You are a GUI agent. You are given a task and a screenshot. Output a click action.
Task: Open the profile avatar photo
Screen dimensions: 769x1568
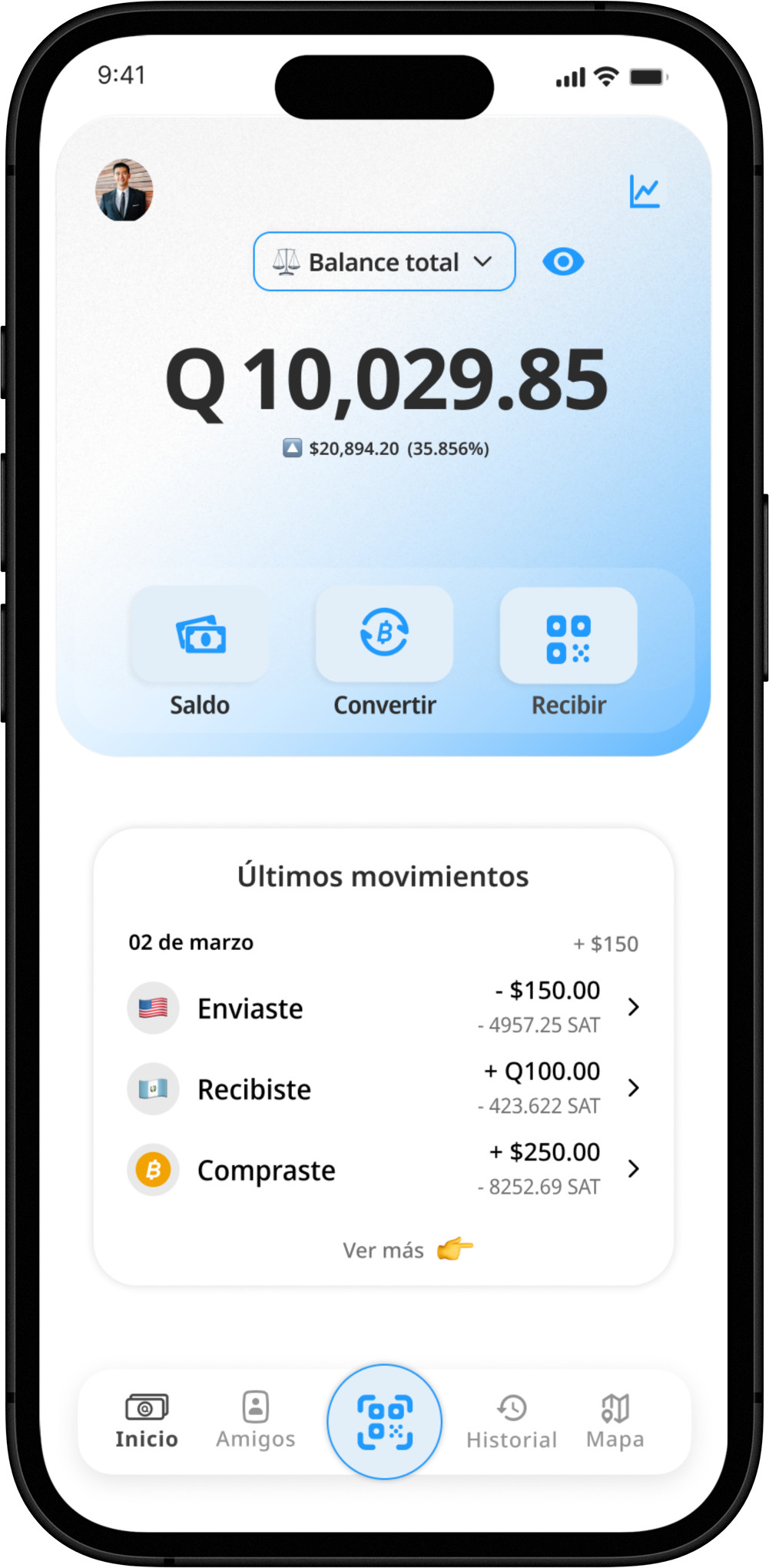tap(124, 190)
